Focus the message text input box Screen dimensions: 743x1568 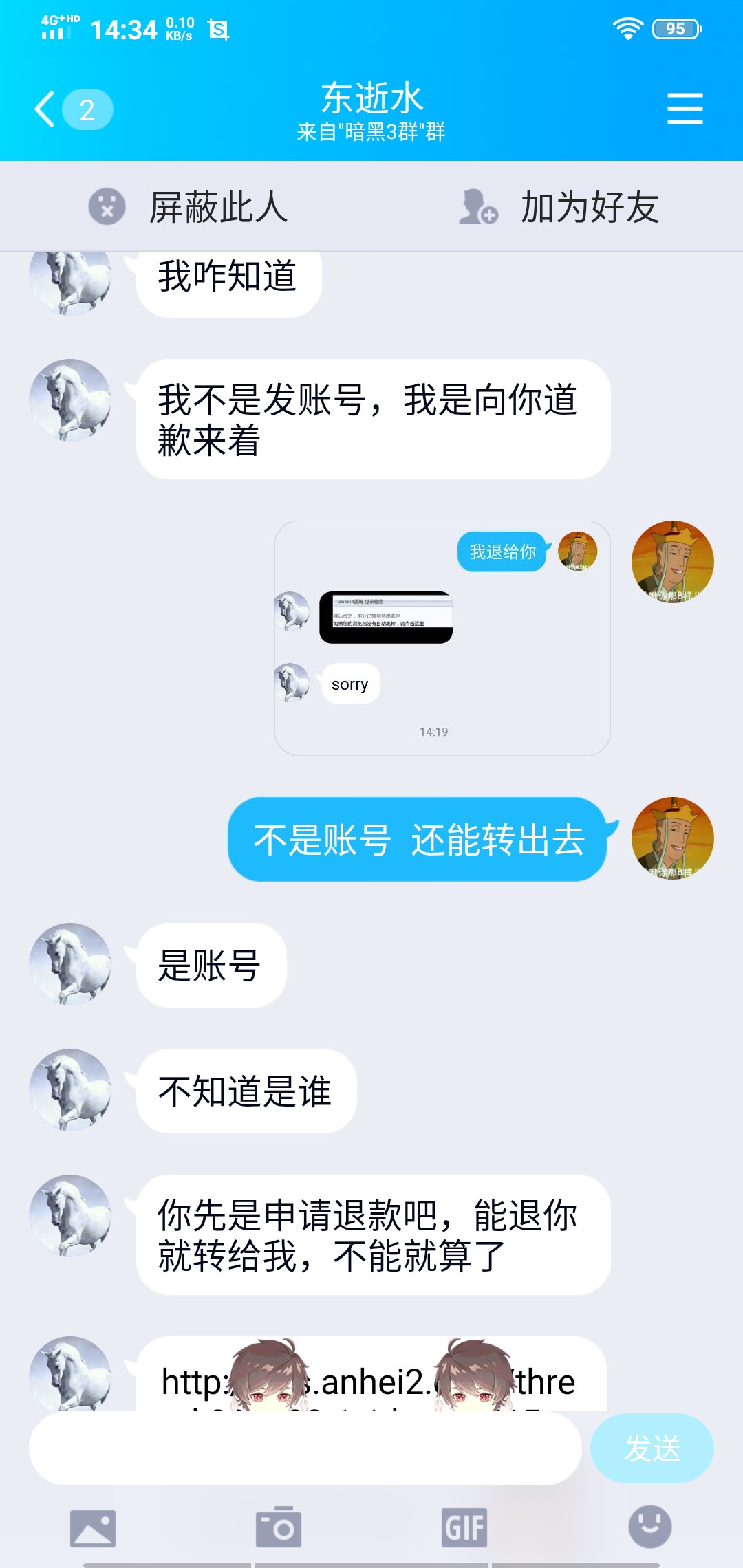click(x=305, y=1448)
